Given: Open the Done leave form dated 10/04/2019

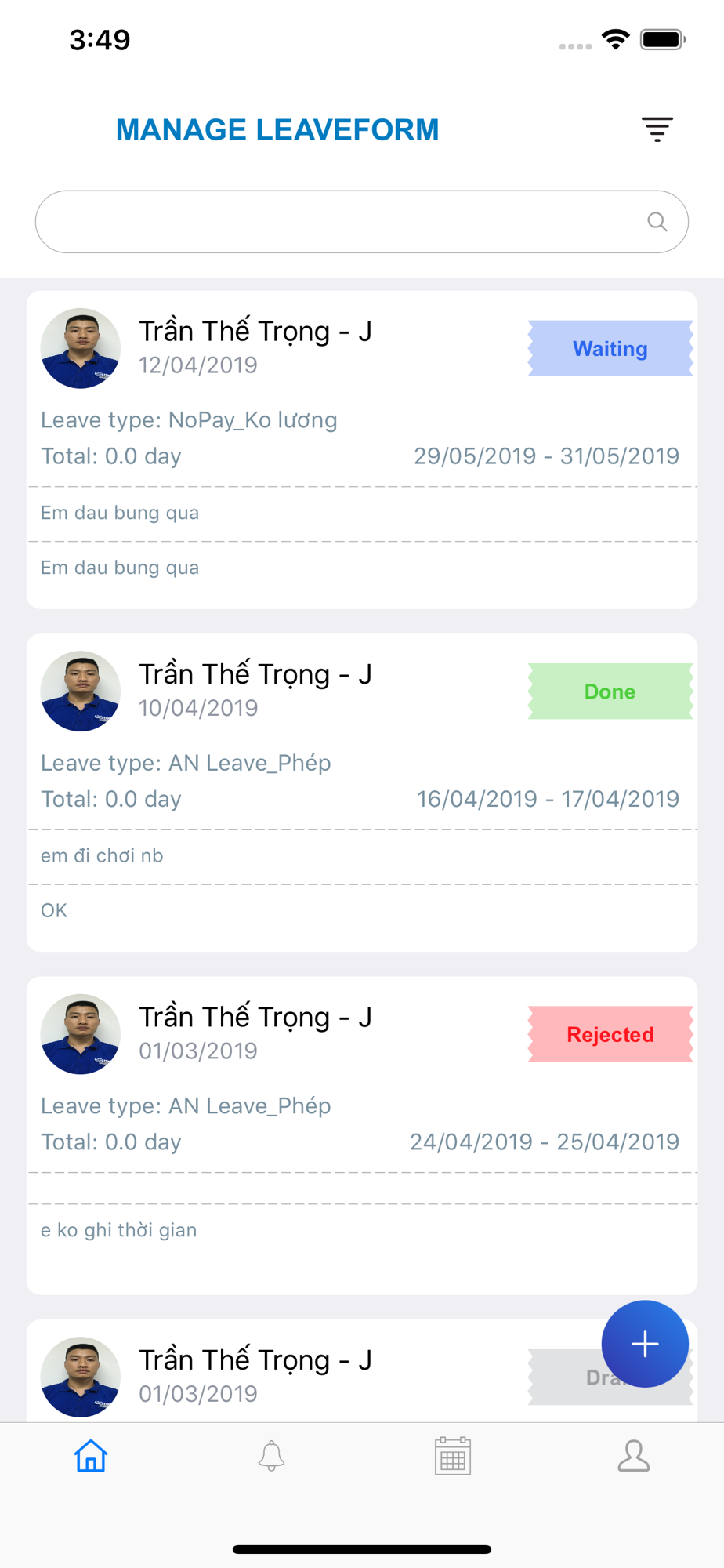Looking at the screenshot, I should tap(362, 793).
